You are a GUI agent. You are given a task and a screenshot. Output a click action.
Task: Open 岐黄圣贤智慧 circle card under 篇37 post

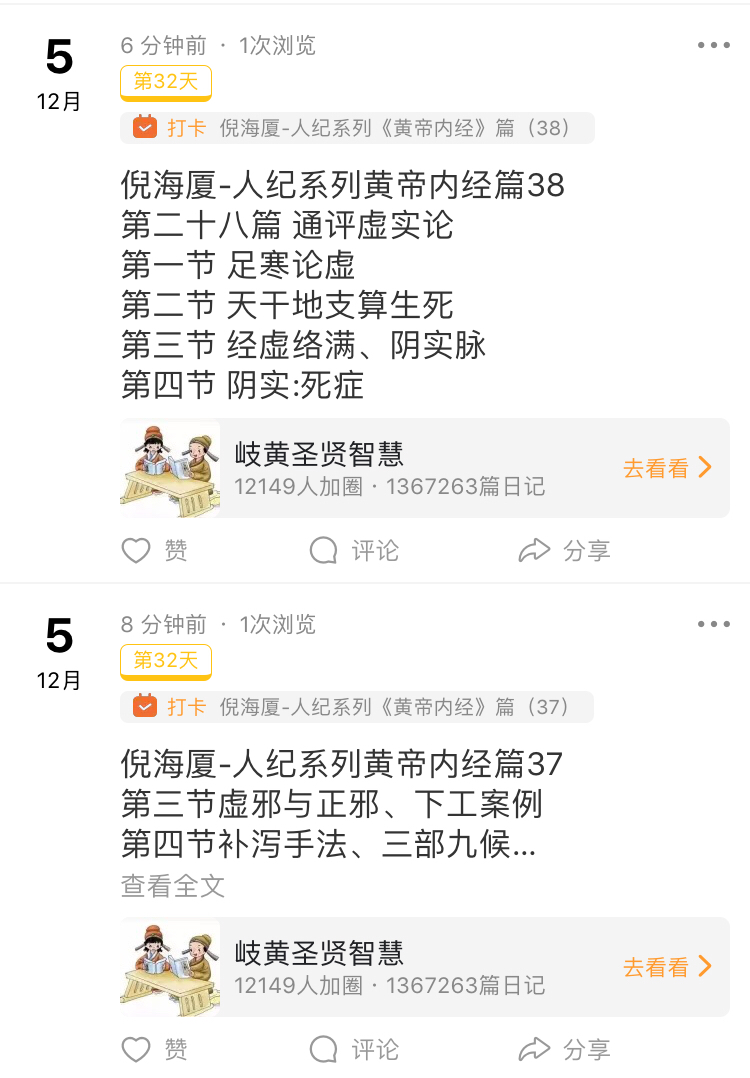(390, 967)
